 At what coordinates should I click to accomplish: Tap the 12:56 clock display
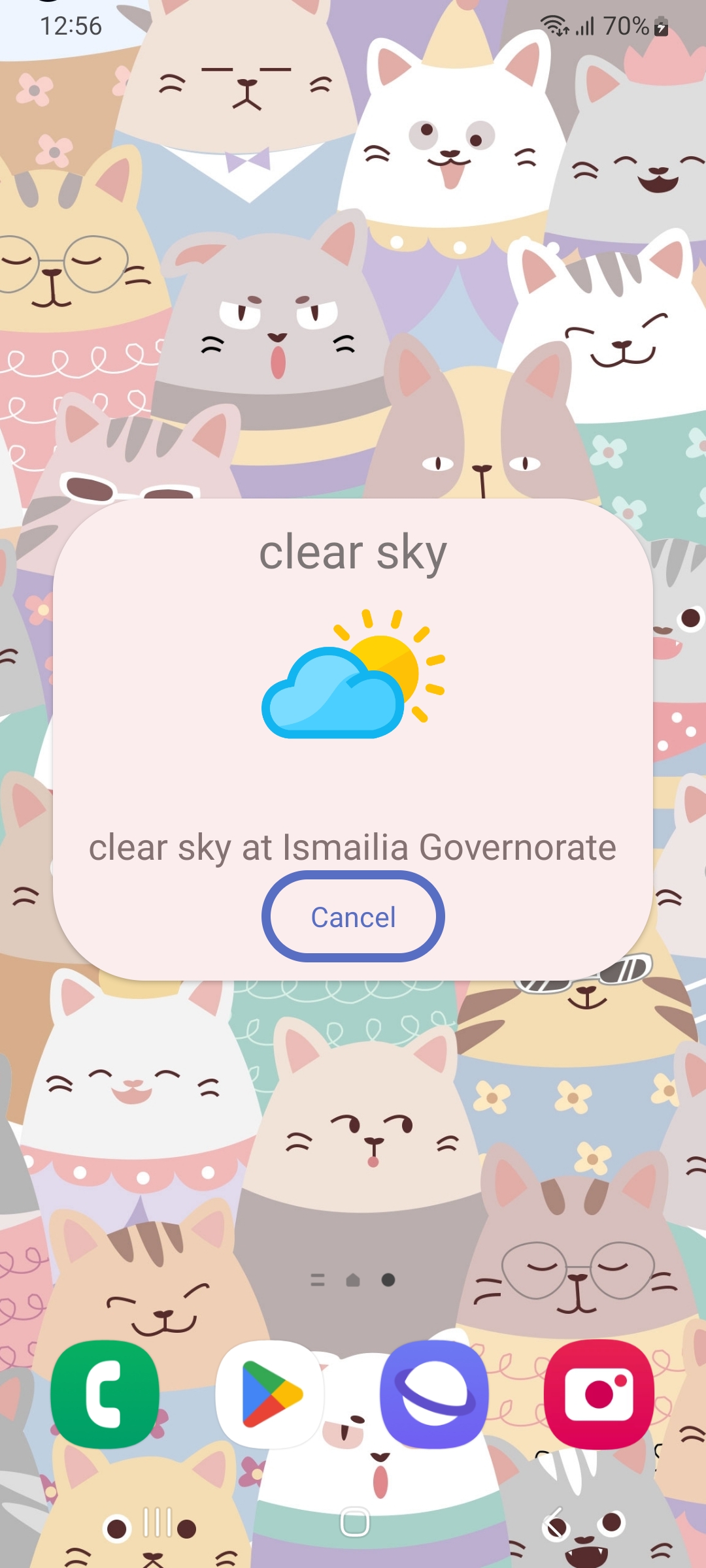point(70,26)
